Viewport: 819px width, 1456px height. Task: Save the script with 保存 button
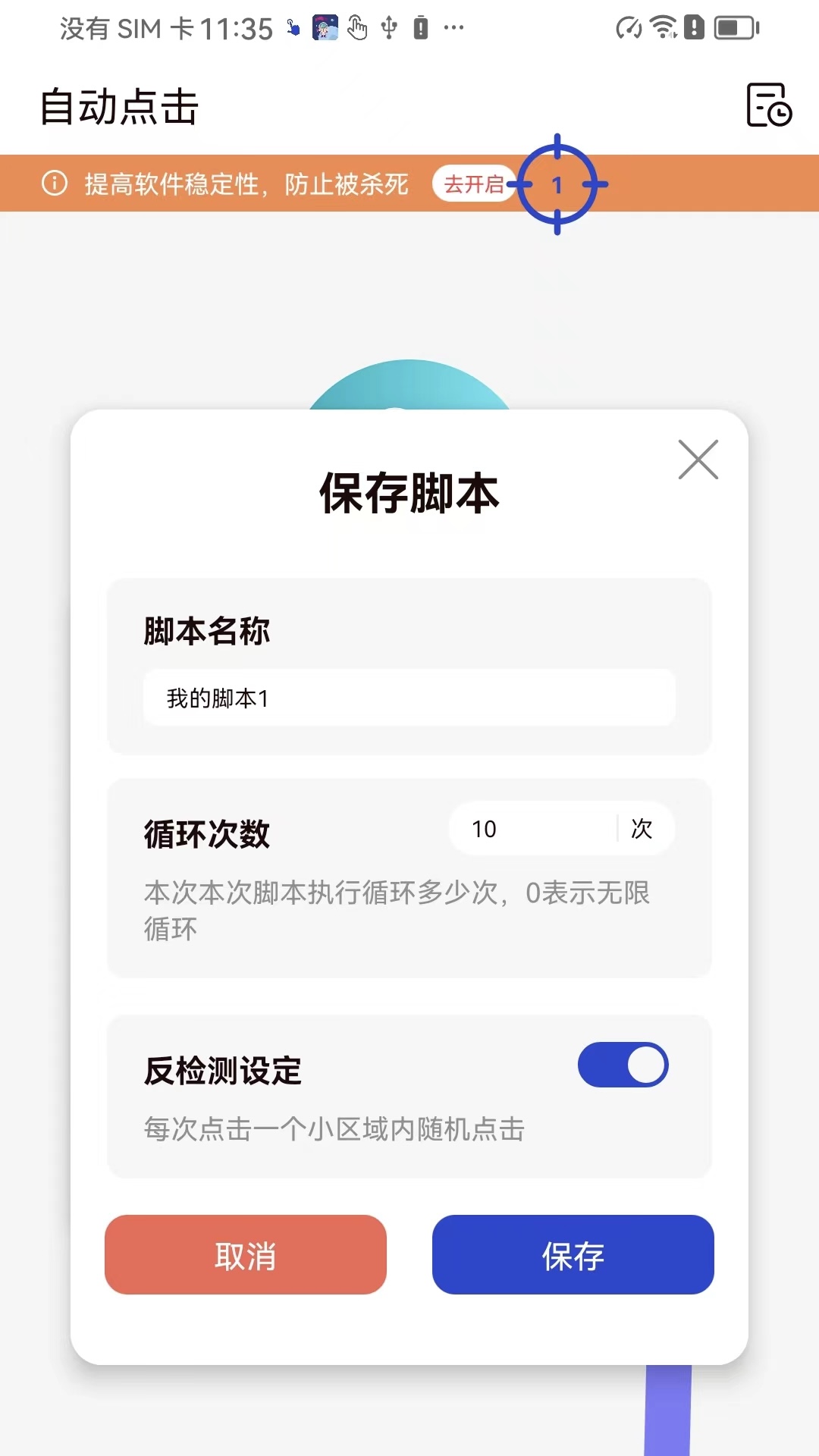573,1255
